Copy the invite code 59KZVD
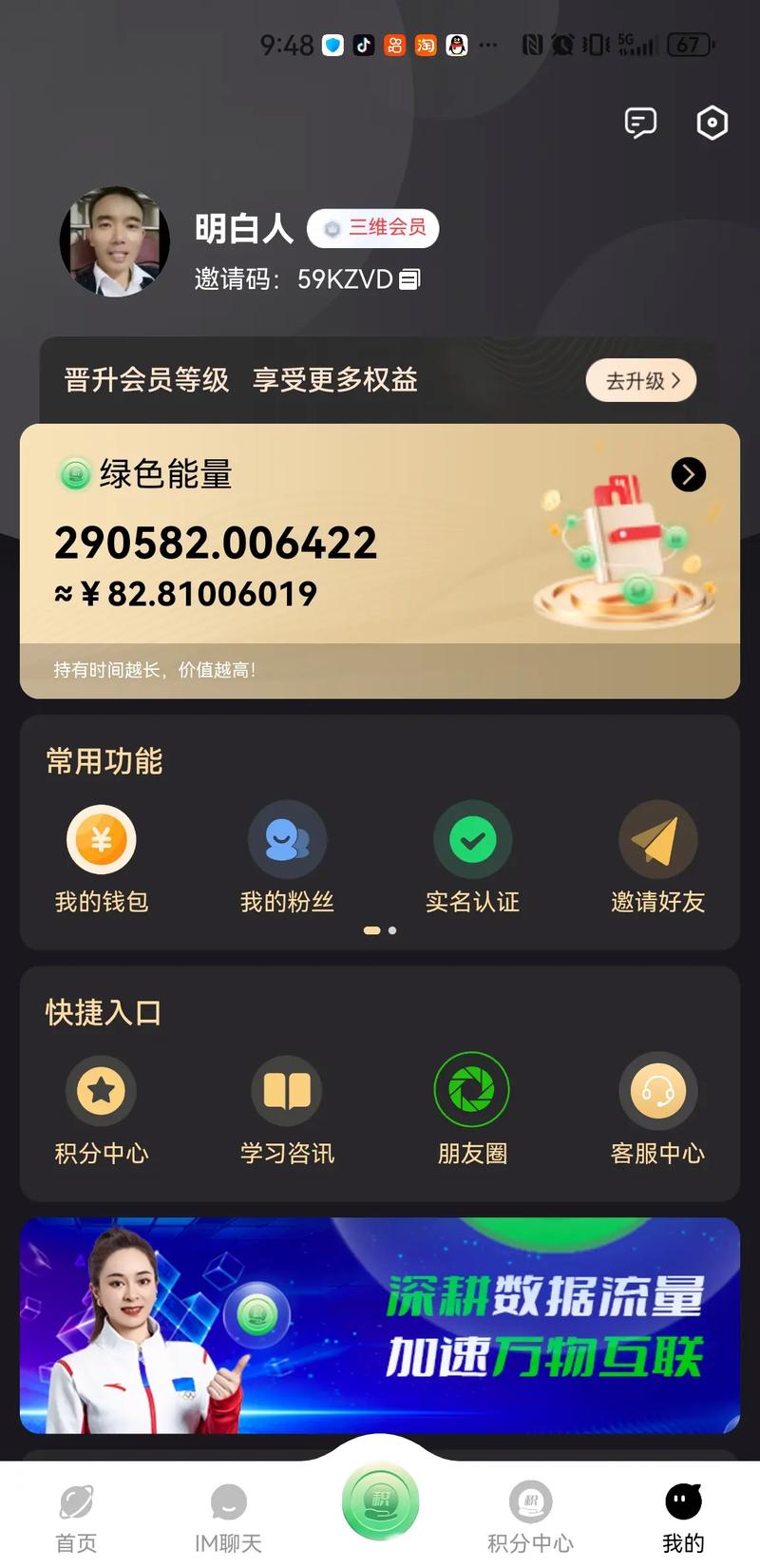 (408, 278)
